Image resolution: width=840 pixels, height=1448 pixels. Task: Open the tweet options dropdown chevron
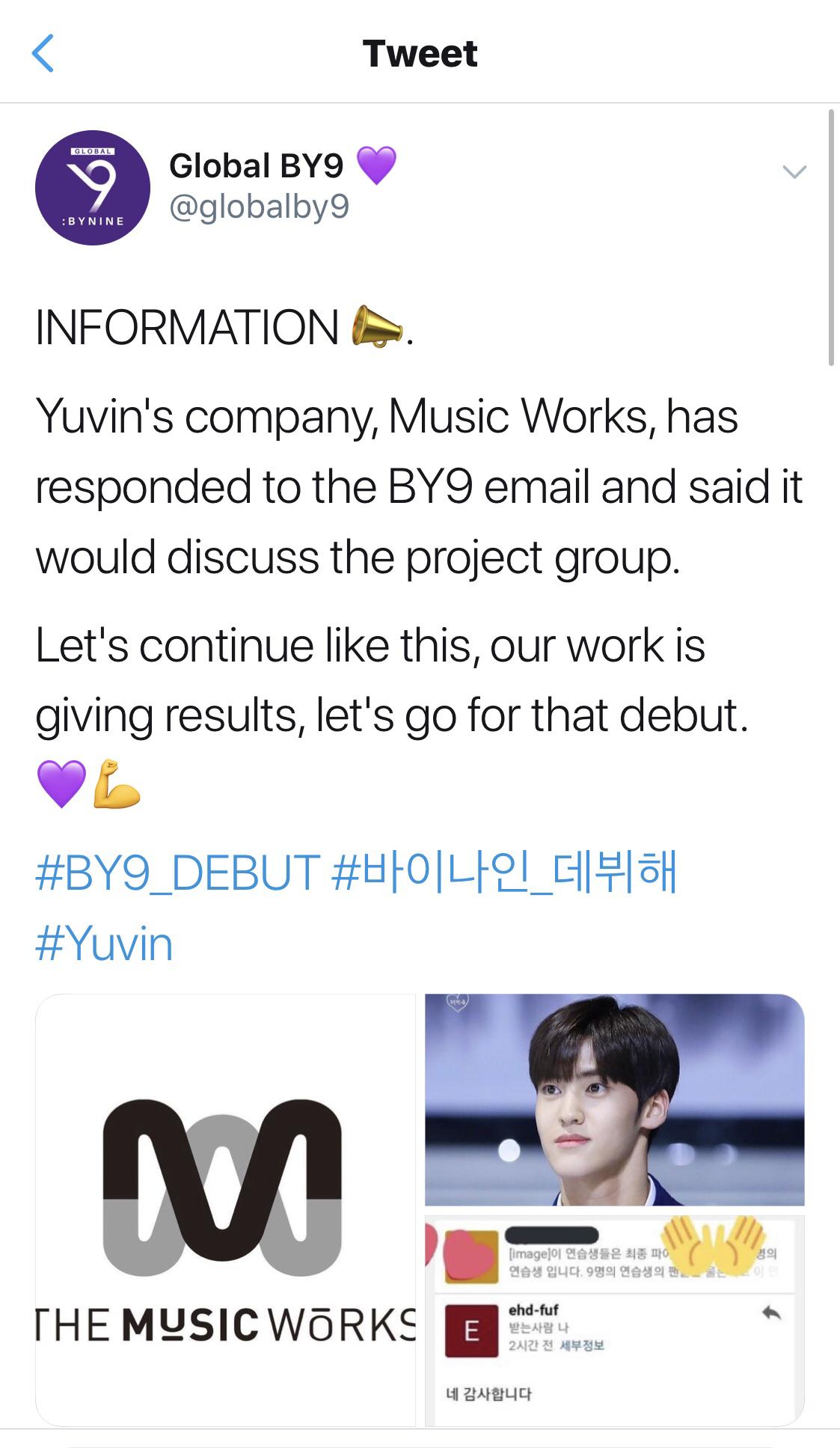coord(794,171)
